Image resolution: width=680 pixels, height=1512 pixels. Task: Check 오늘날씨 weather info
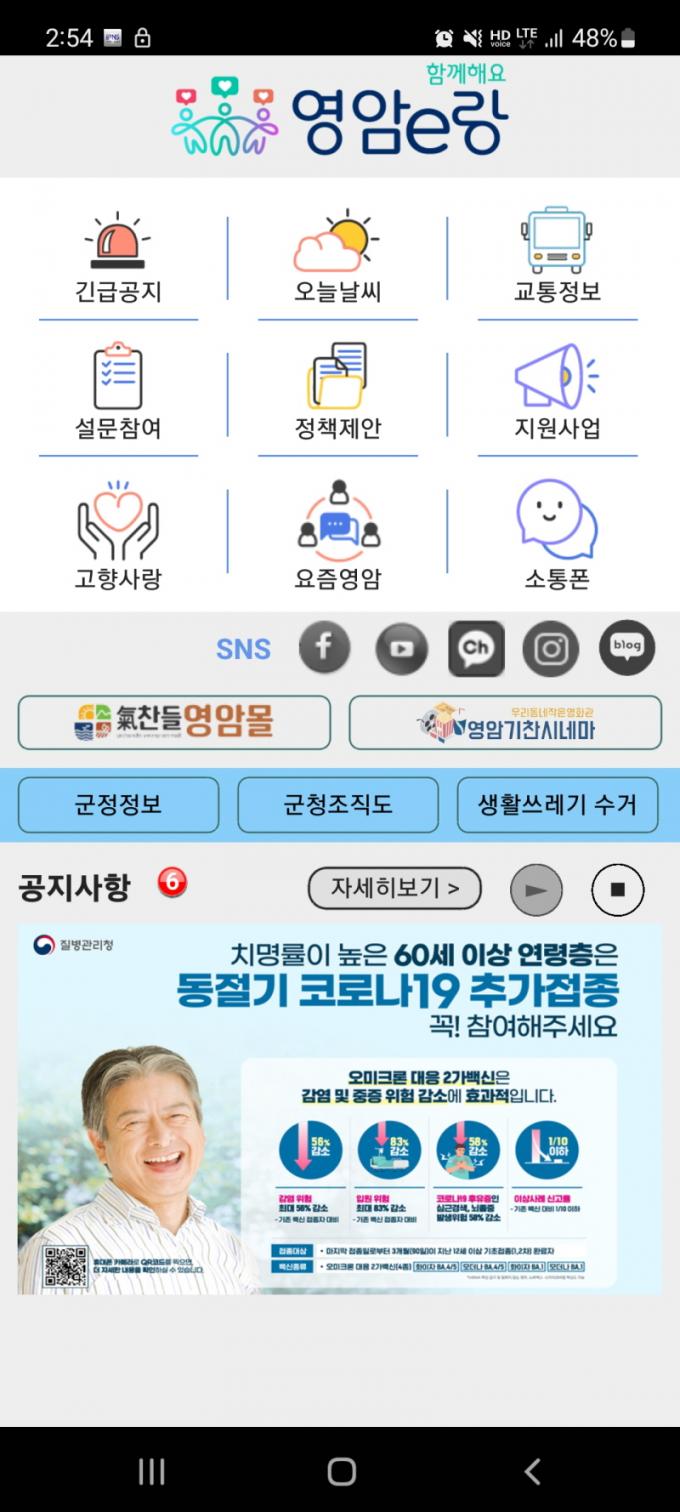pos(338,260)
